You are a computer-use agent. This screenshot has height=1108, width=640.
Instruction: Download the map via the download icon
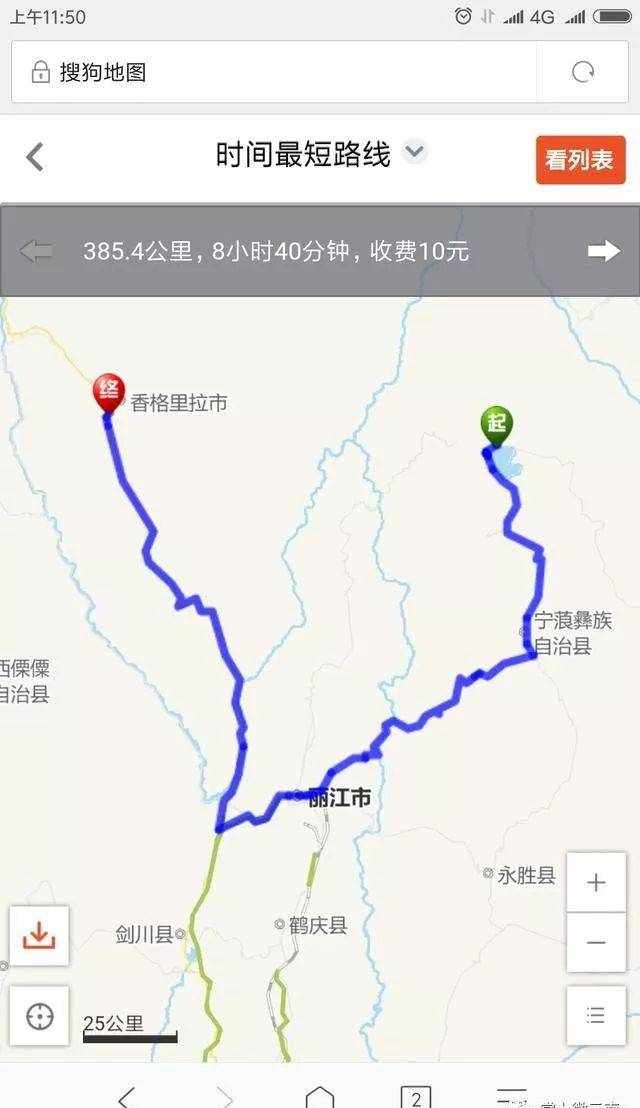pyautogui.click(x=39, y=936)
